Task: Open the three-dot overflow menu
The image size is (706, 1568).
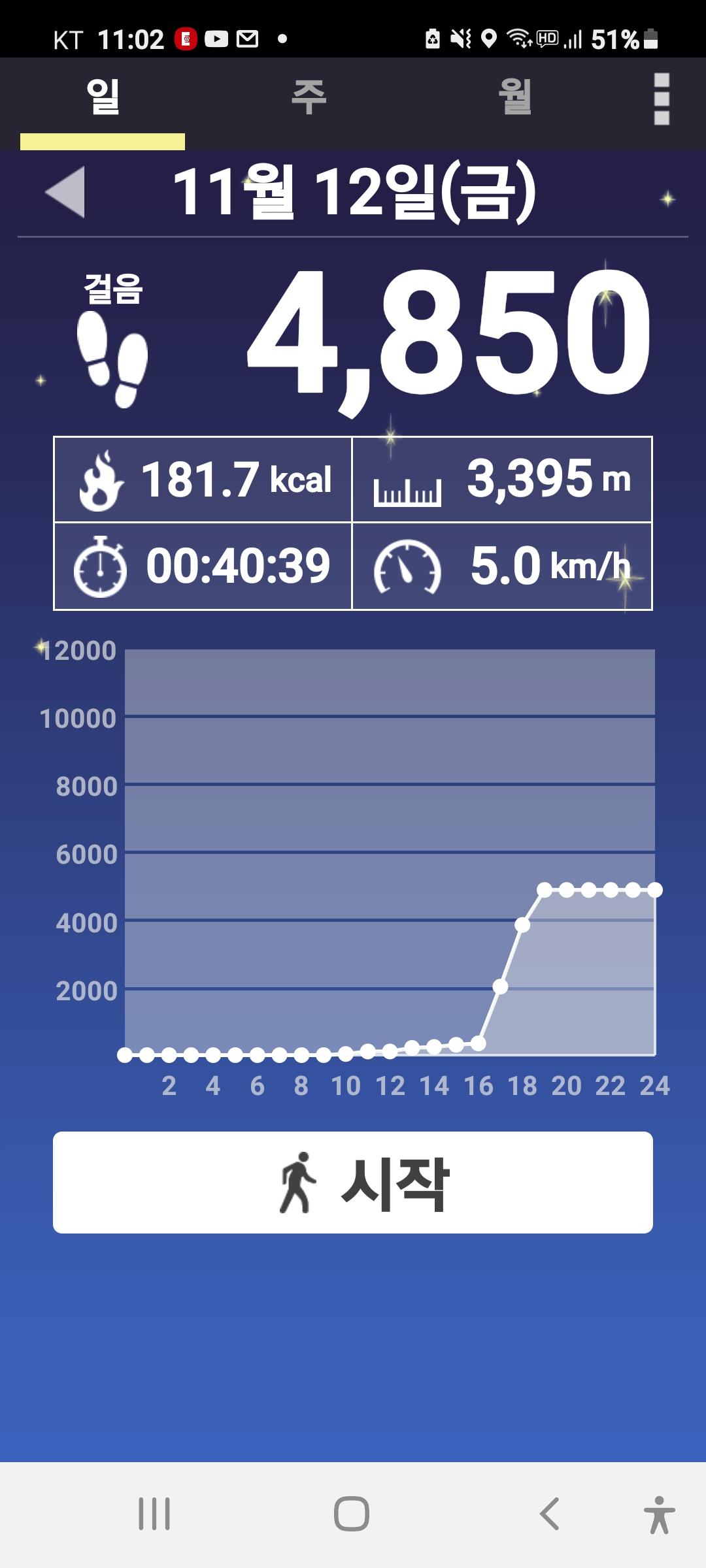Action: coord(662,99)
